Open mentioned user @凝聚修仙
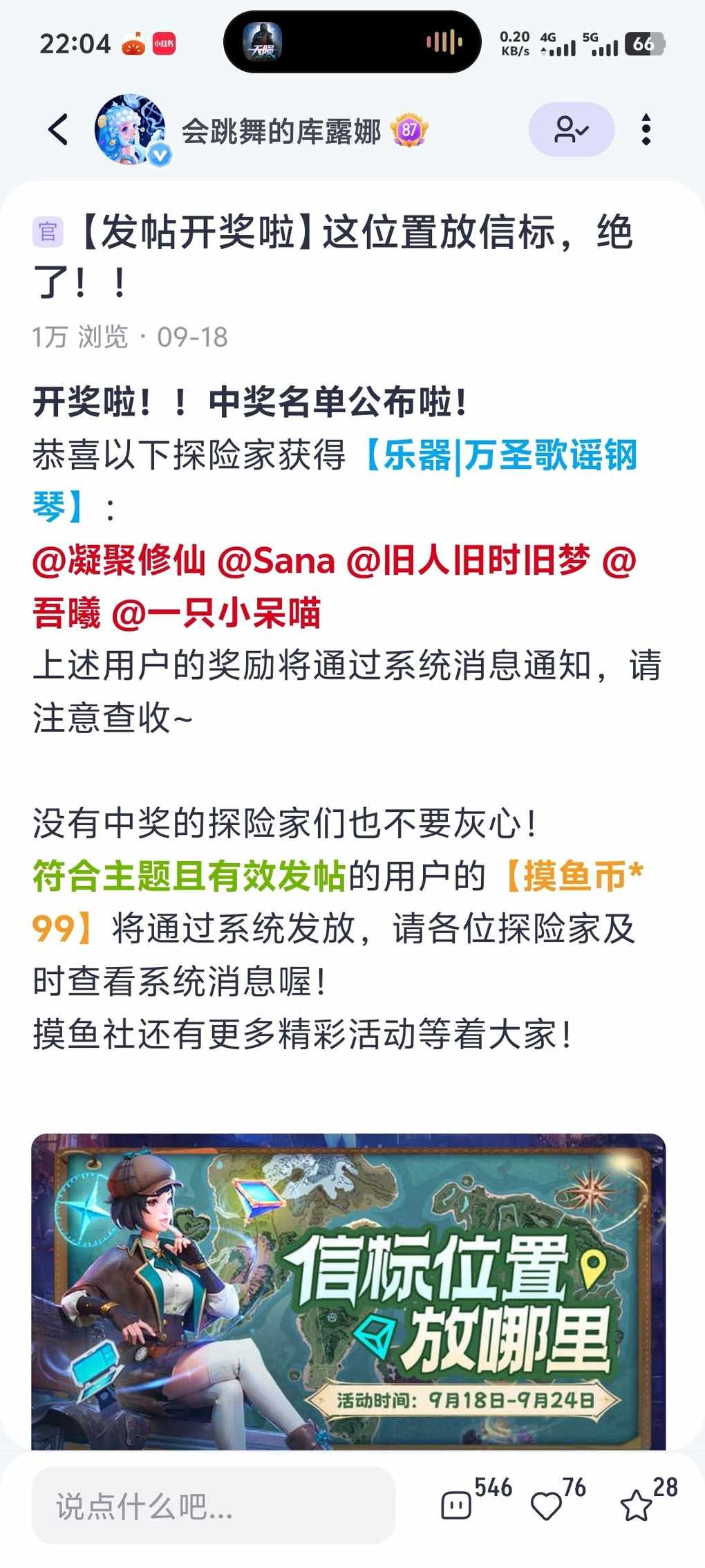Image resolution: width=705 pixels, height=1568 pixels. pyautogui.click(x=120, y=560)
